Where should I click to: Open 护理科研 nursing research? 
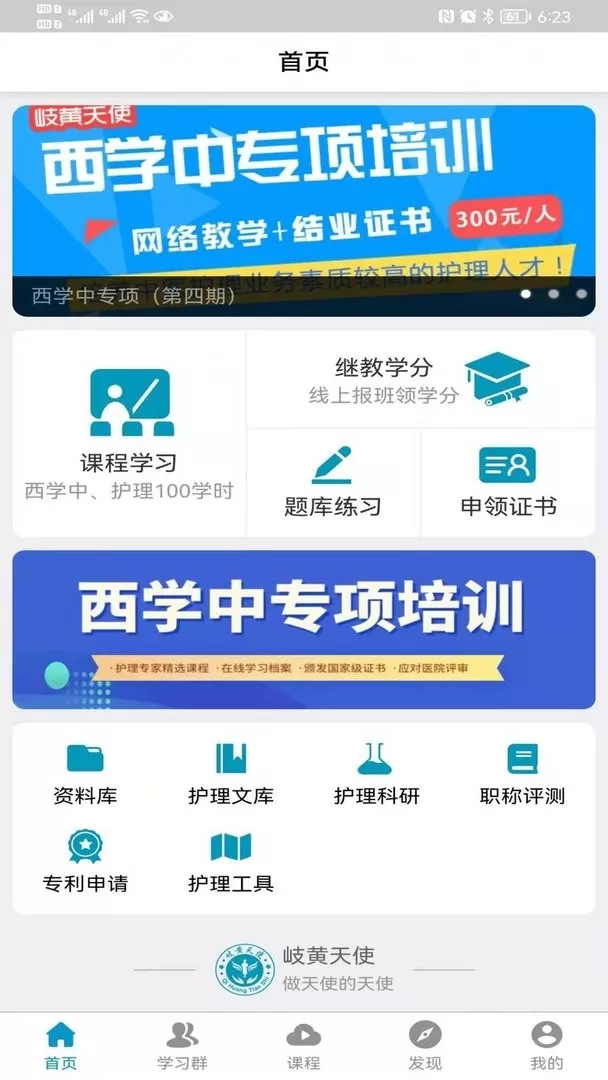coord(376,775)
